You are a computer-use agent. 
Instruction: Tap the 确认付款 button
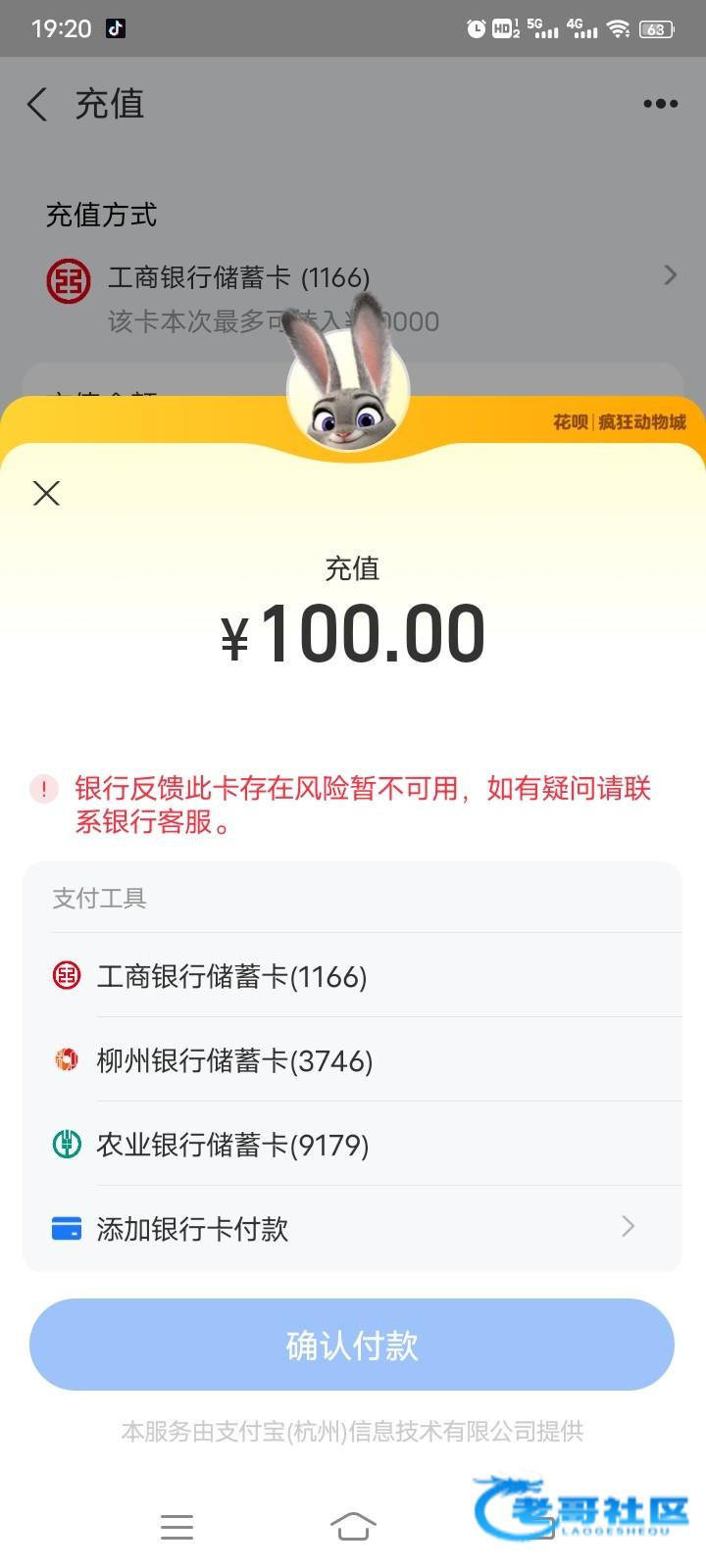(352, 1345)
